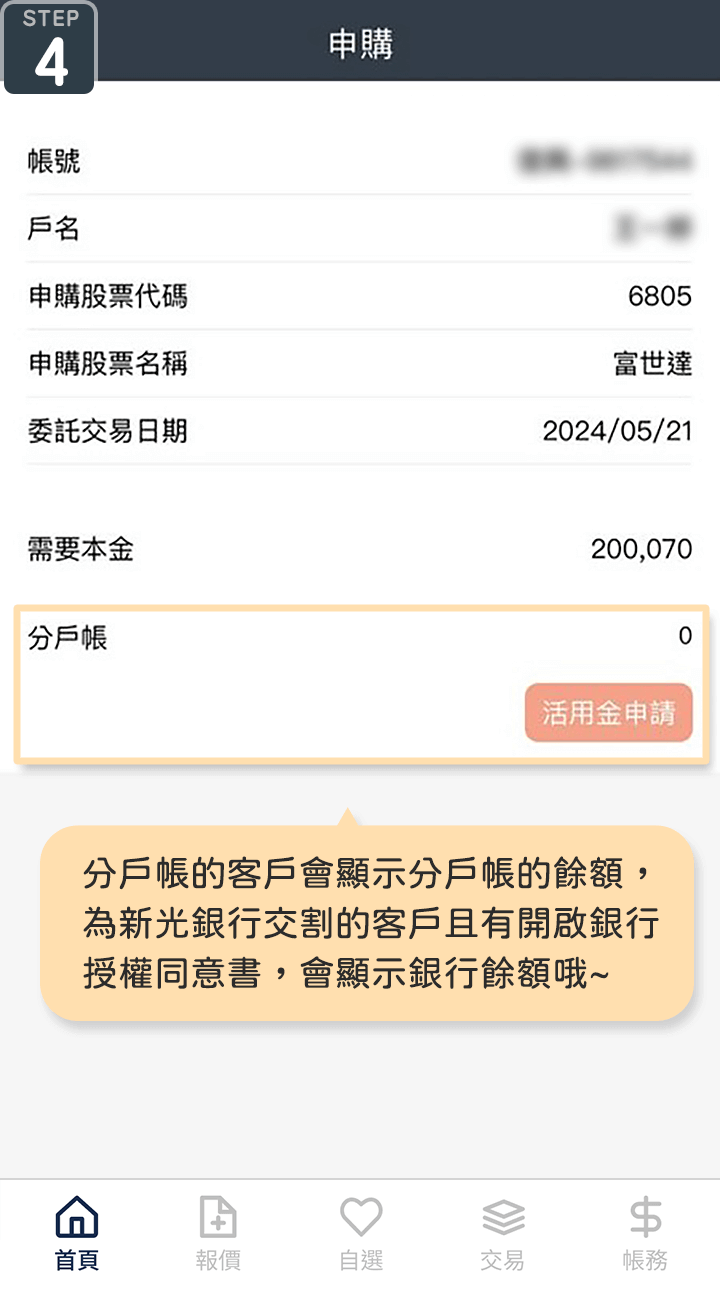Switch to the 交易 tab
The height and width of the screenshot is (1300, 720).
tap(503, 1234)
